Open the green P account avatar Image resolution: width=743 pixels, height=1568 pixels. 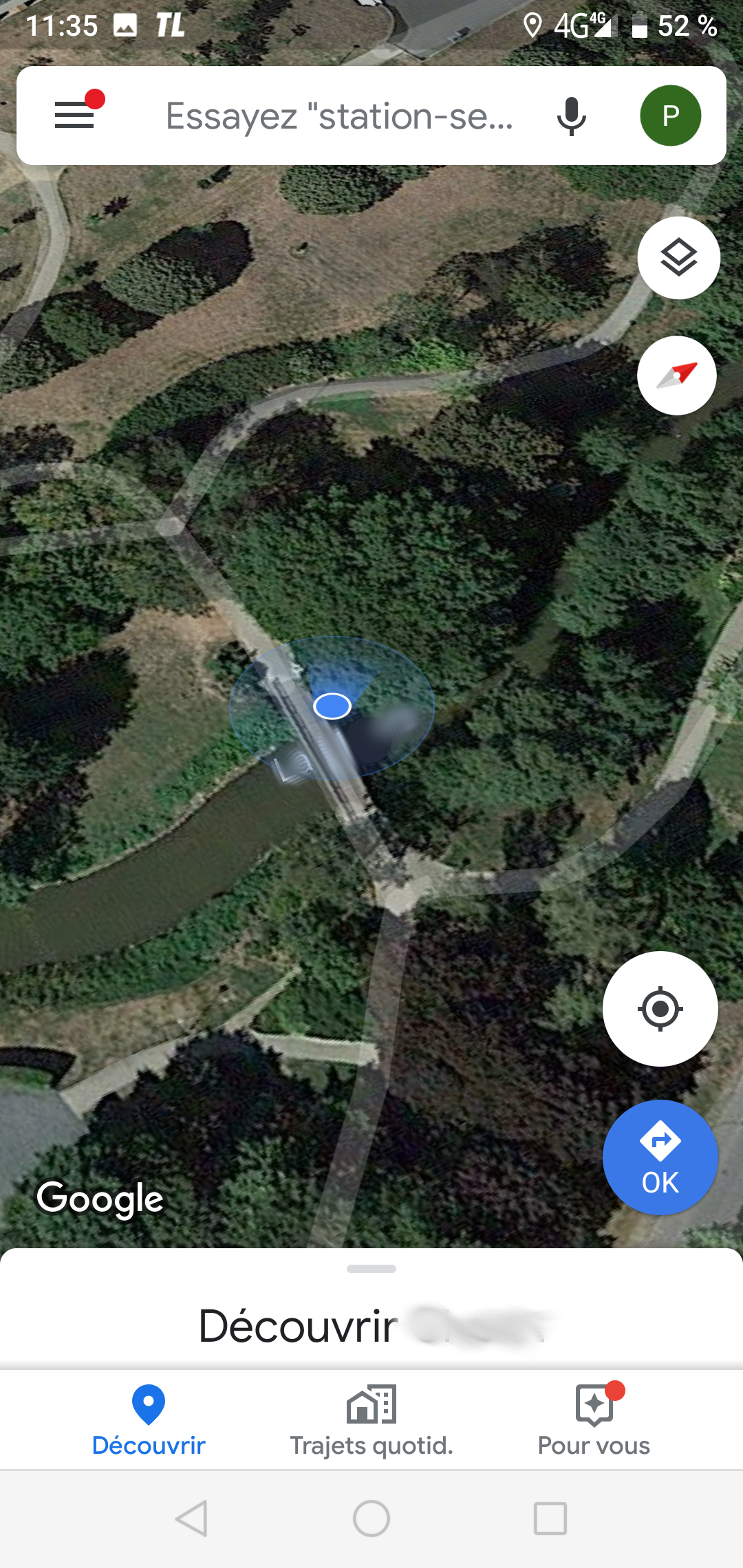pyautogui.click(x=670, y=116)
